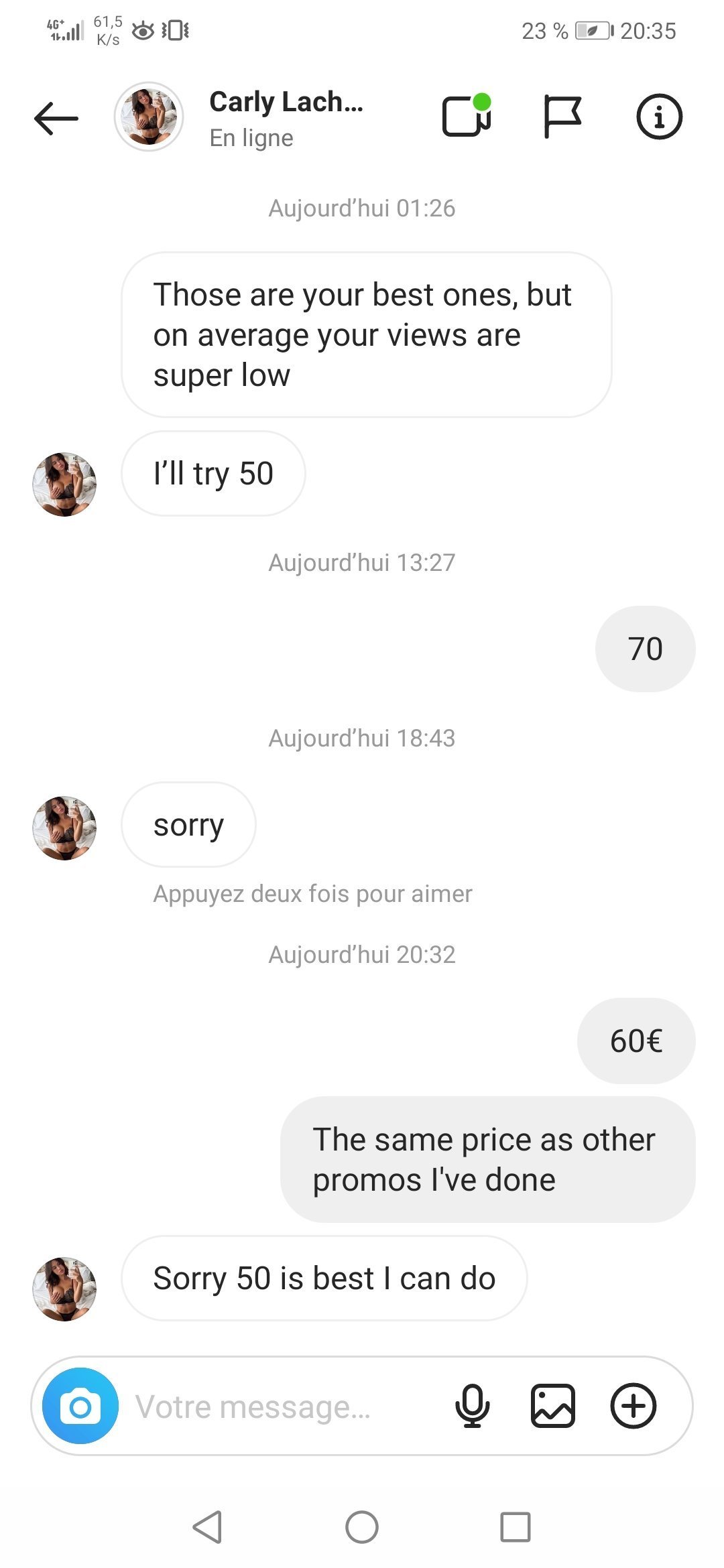The width and height of the screenshot is (724, 1568).
Task: Open recent apps with the square button
Action: pos(516,1527)
